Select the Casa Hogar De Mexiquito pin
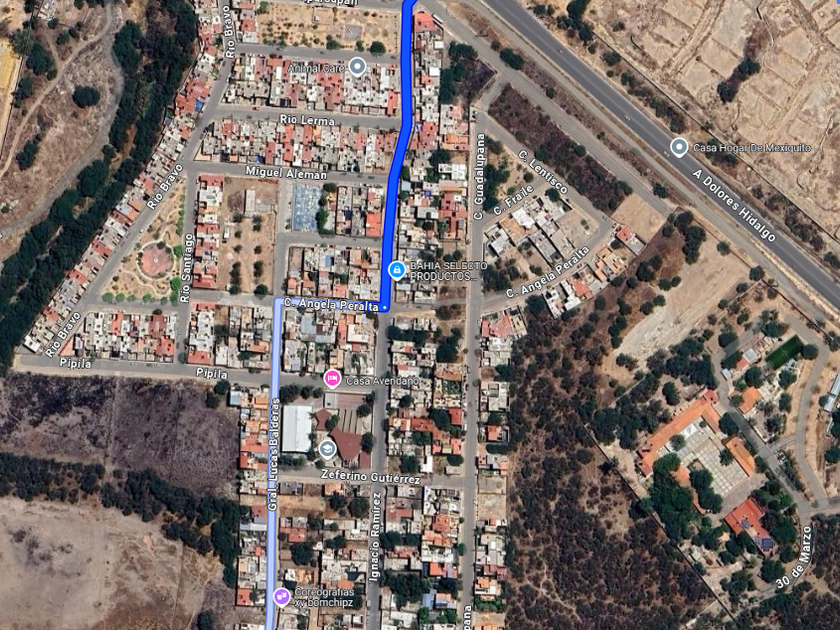 point(679,148)
